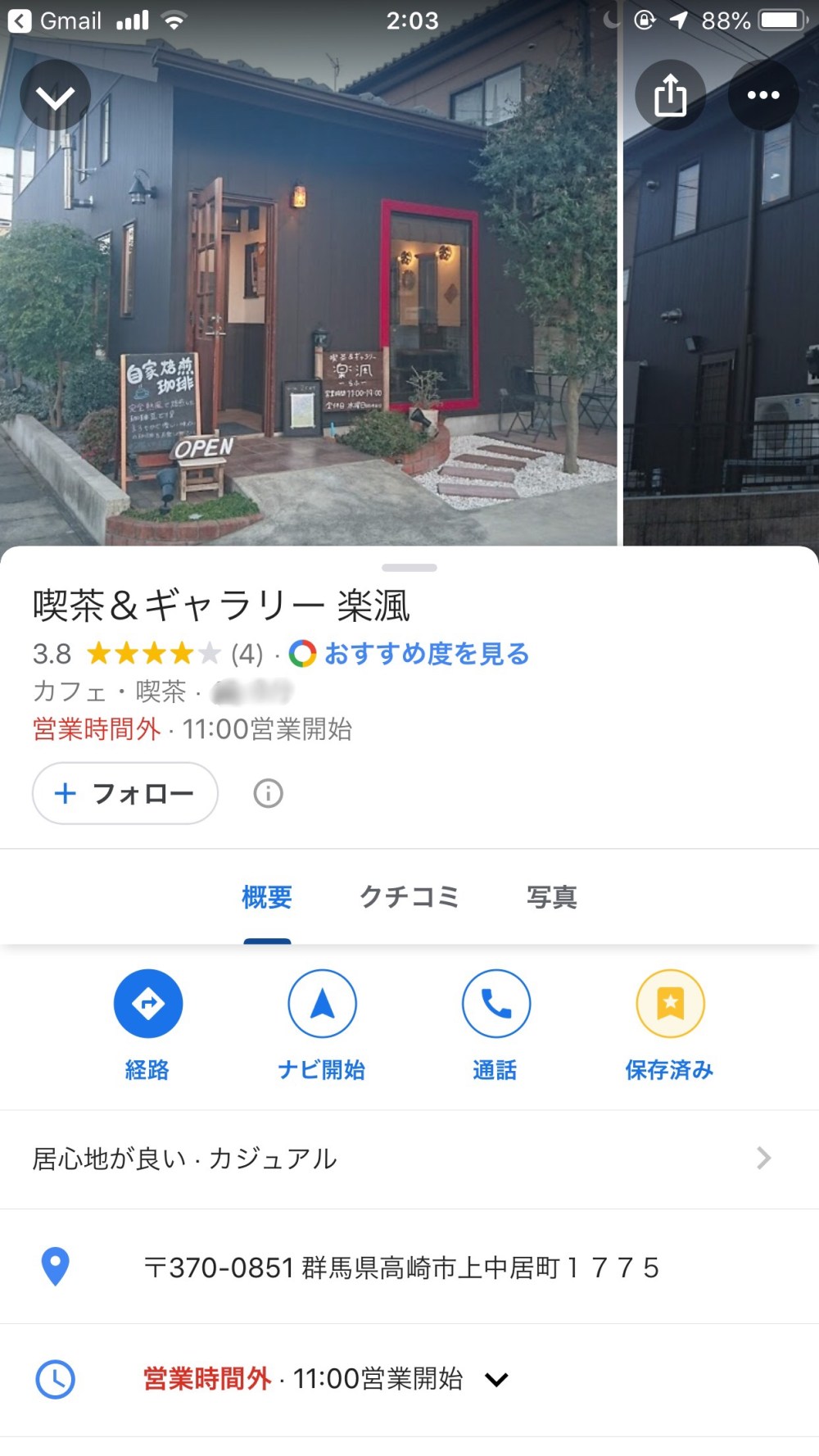
Task: Open 居心地が良い・カジュアル details row
Action: click(401, 1159)
